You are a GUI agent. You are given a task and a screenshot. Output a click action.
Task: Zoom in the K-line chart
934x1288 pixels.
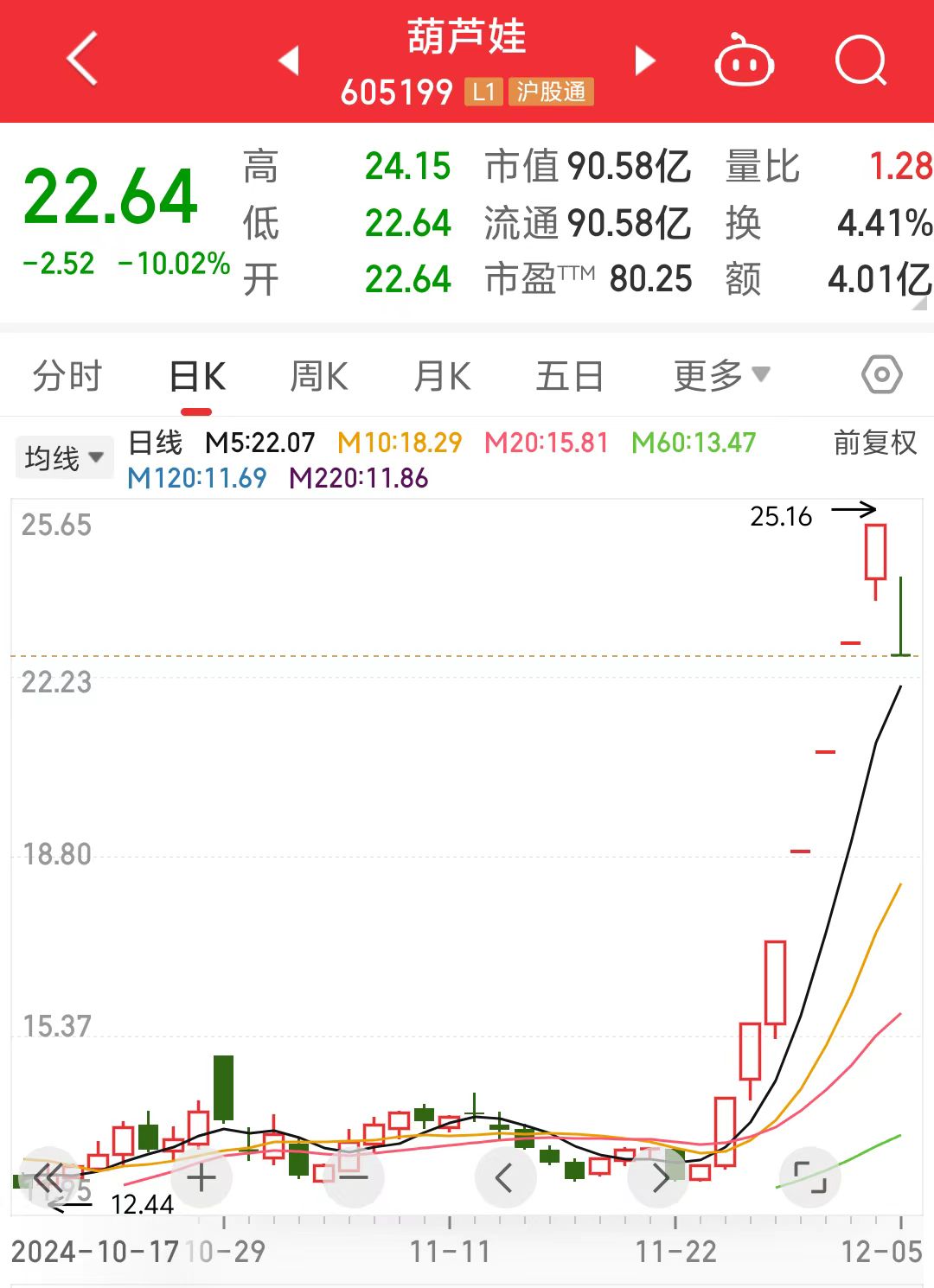tap(202, 1177)
